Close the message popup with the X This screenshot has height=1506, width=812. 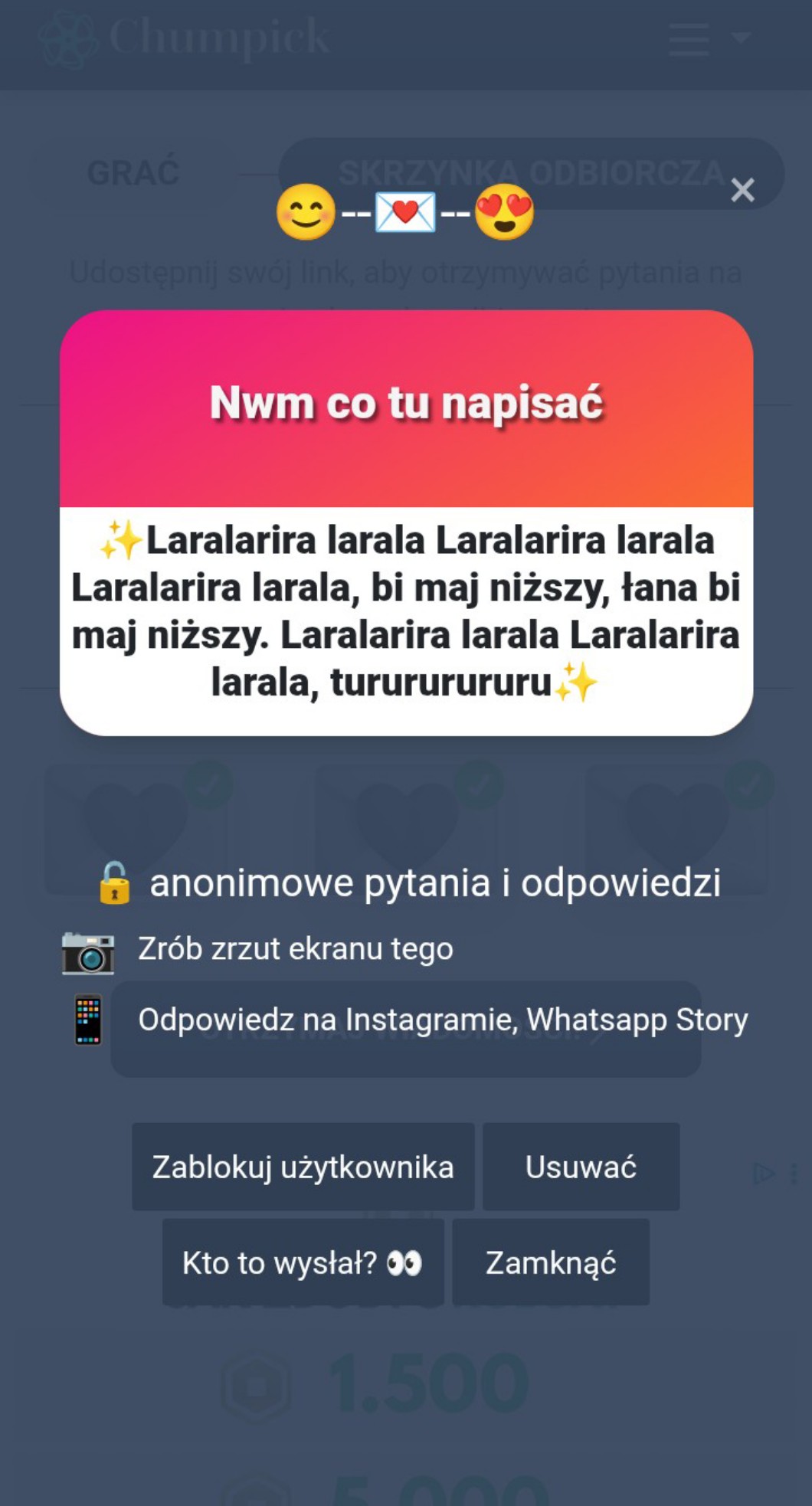tap(742, 190)
